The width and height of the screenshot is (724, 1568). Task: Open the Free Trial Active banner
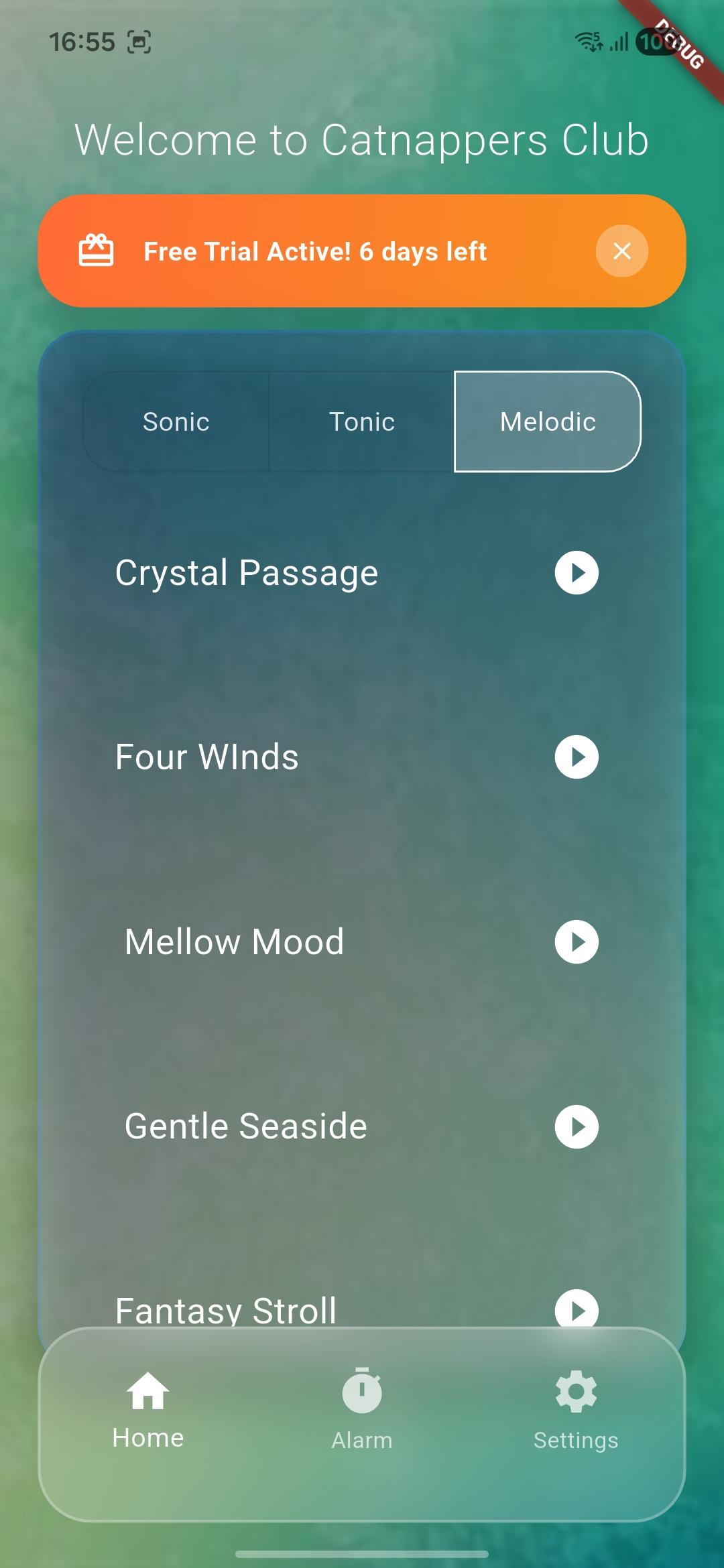[x=315, y=251]
